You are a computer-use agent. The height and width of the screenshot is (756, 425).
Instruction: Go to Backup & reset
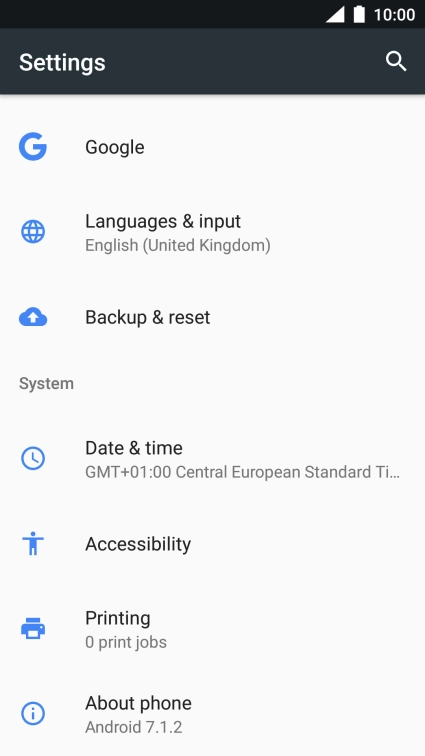pos(212,317)
